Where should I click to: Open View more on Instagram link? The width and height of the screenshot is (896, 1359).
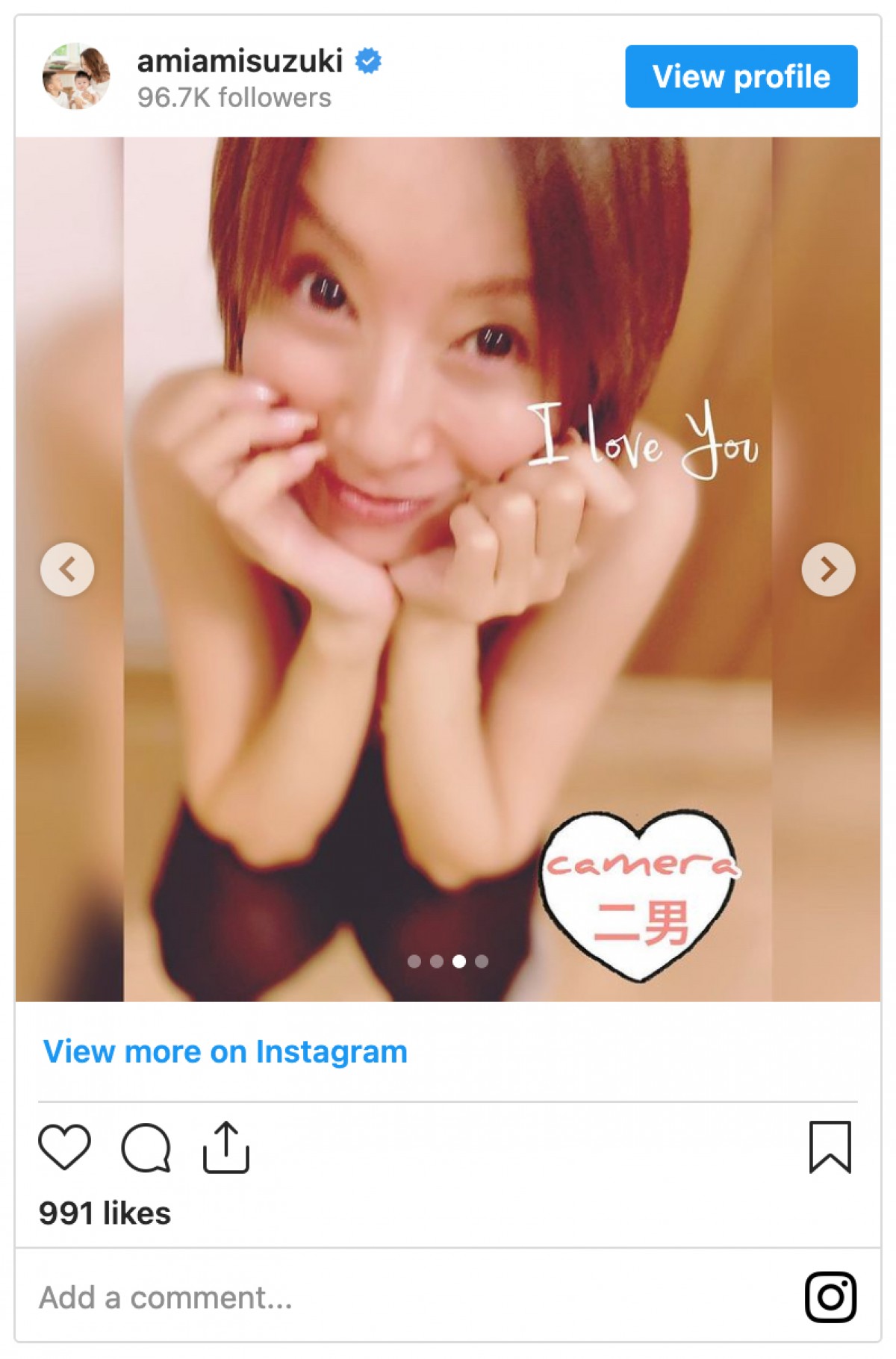point(225,1051)
